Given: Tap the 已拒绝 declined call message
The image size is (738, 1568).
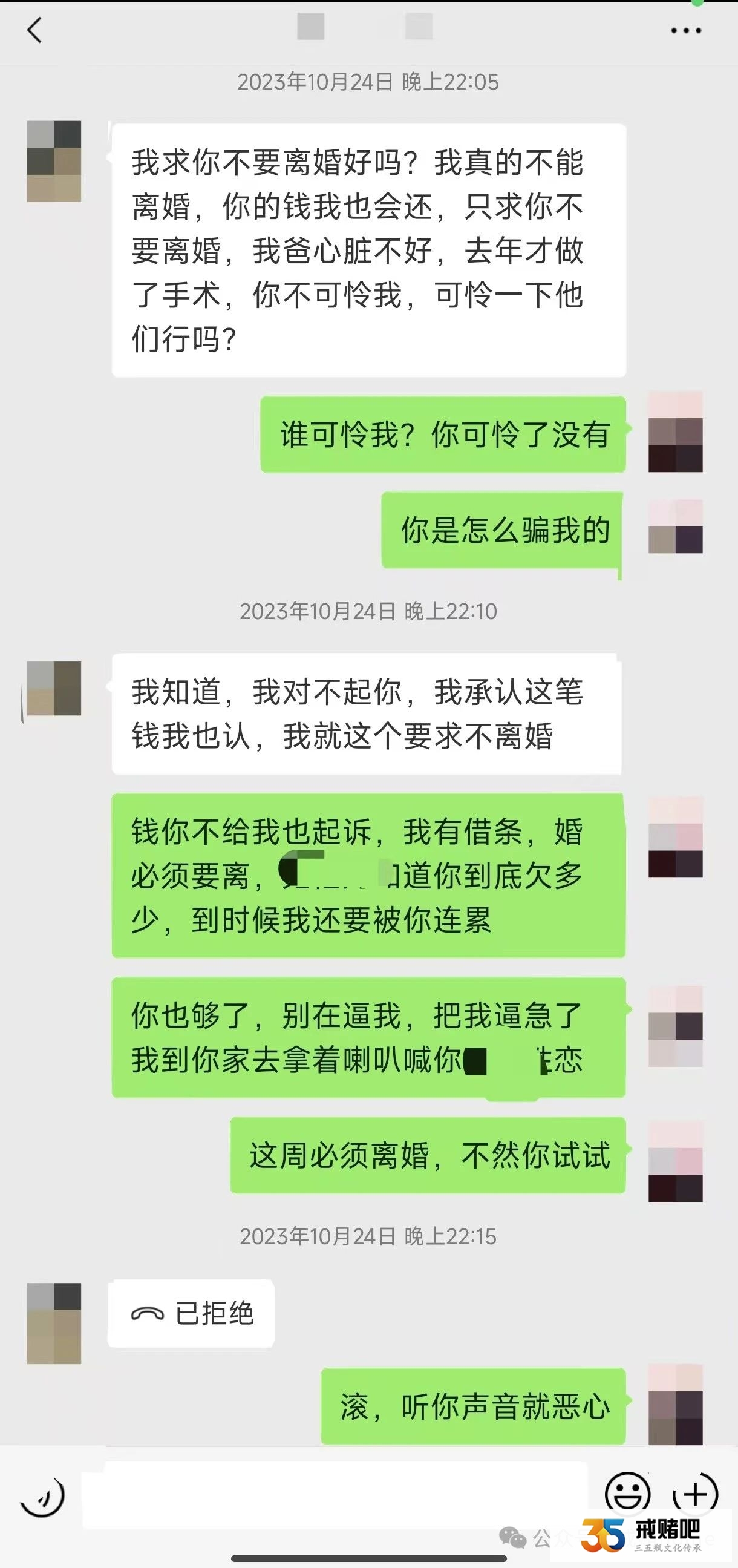Looking at the screenshot, I should point(191,1314).
